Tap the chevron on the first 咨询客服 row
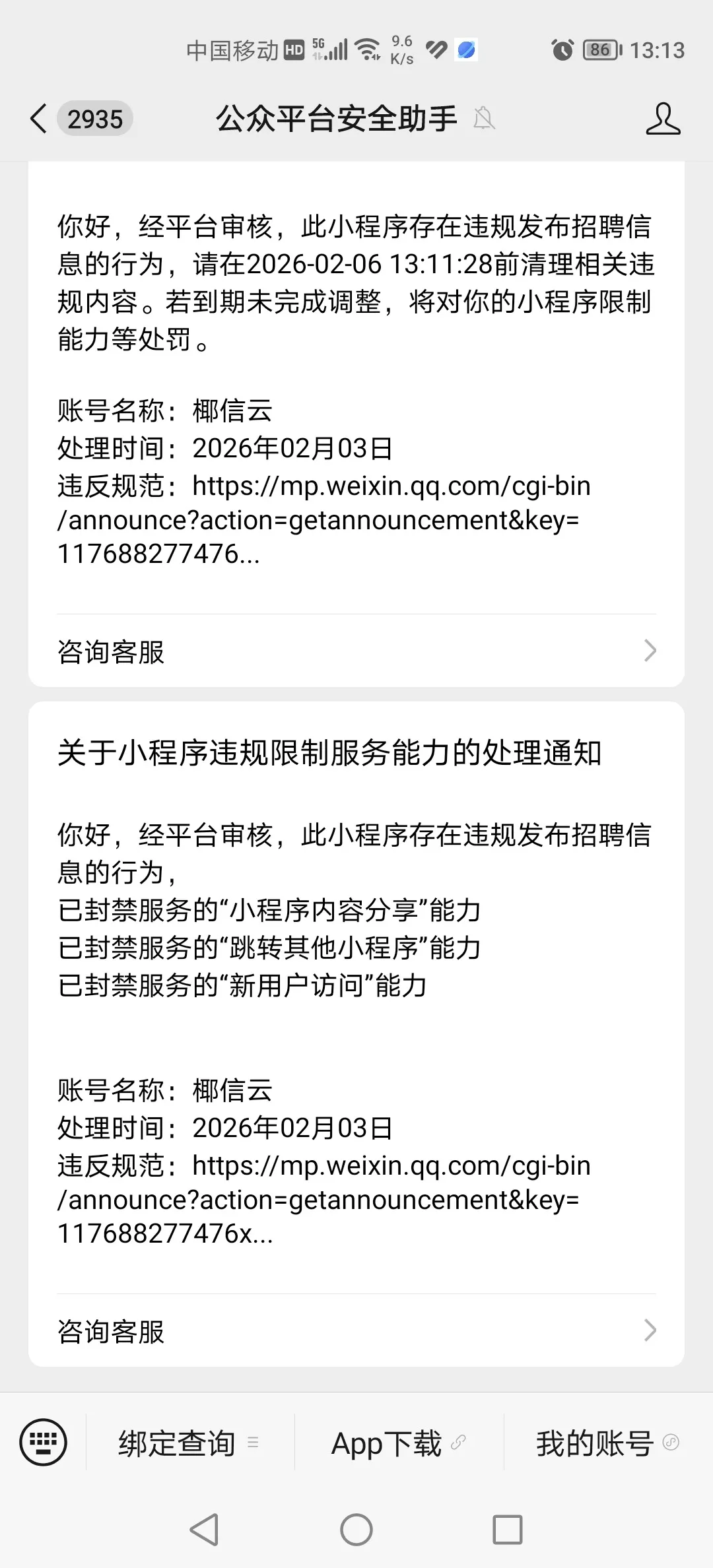This screenshot has width=713, height=1568. click(651, 652)
